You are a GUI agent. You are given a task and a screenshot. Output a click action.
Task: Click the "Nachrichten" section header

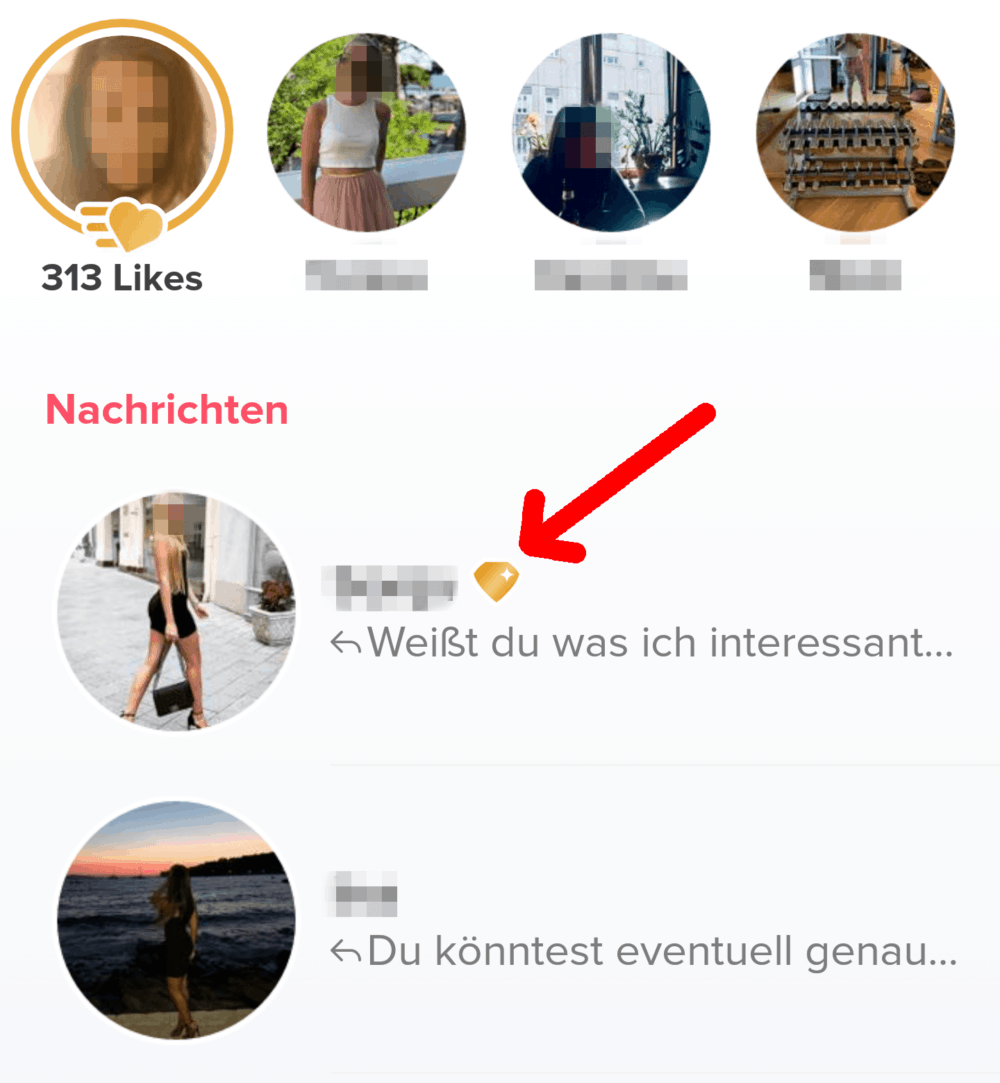tap(167, 409)
